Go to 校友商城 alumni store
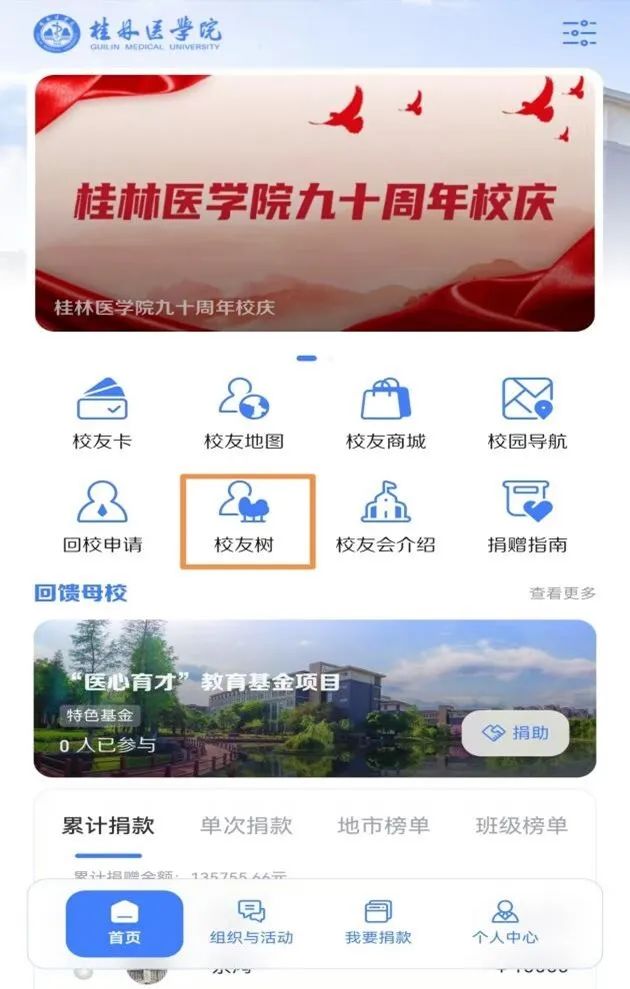The height and width of the screenshot is (989, 630). tap(386, 413)
